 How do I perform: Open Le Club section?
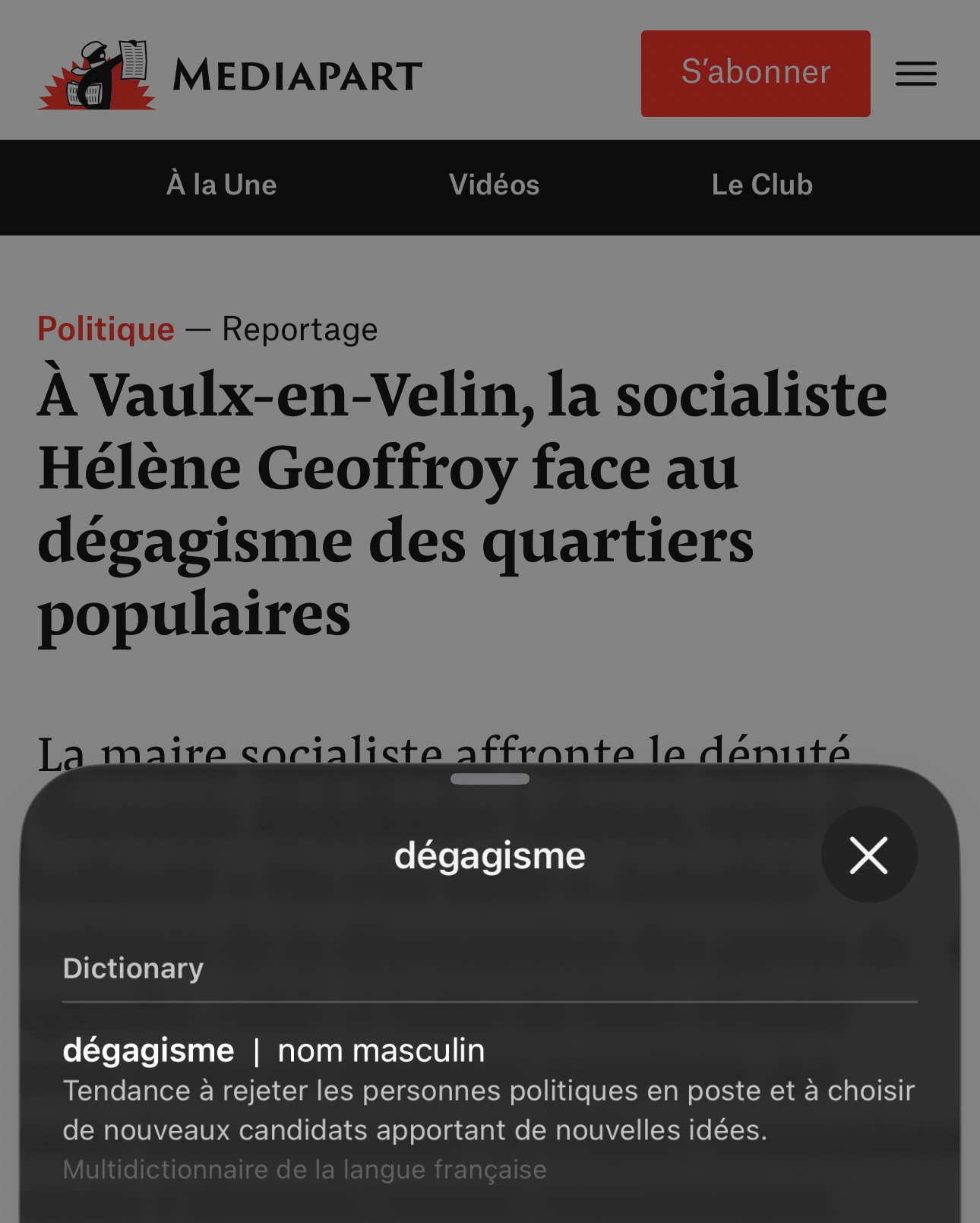(x=762, y=185)
